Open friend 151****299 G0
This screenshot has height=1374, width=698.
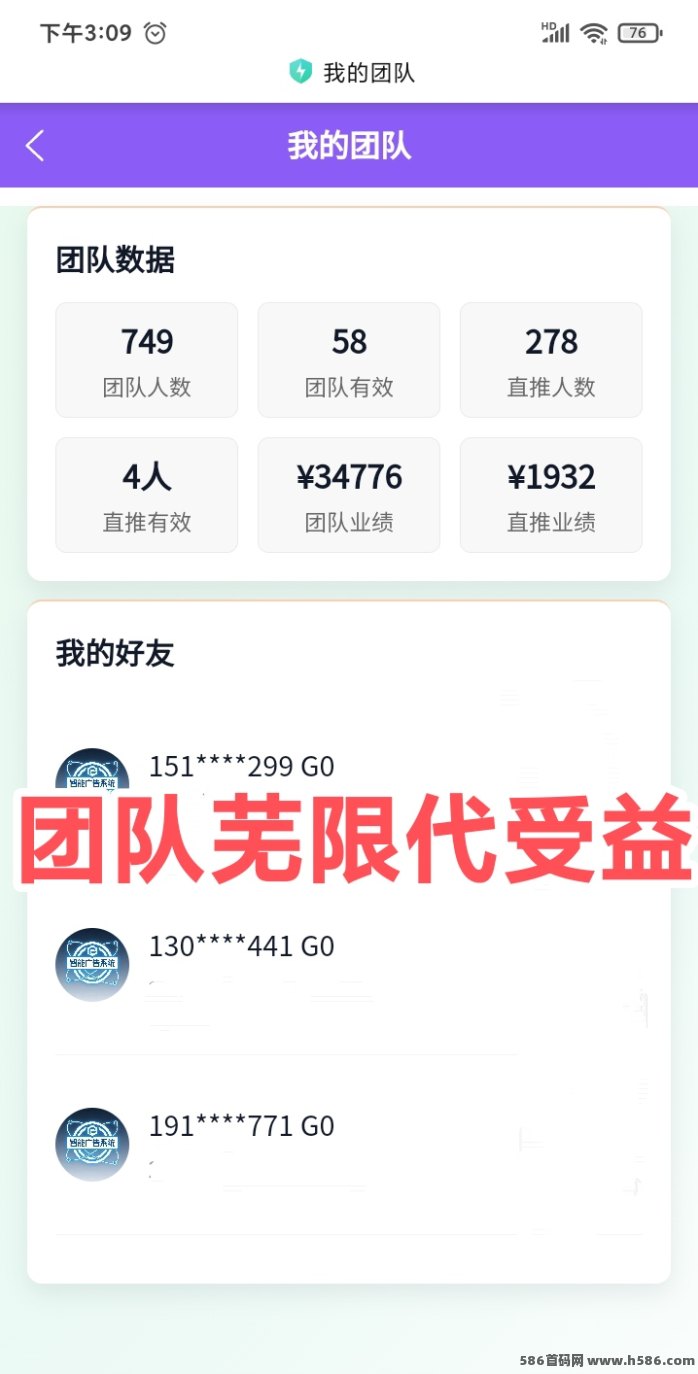[349, 785]
